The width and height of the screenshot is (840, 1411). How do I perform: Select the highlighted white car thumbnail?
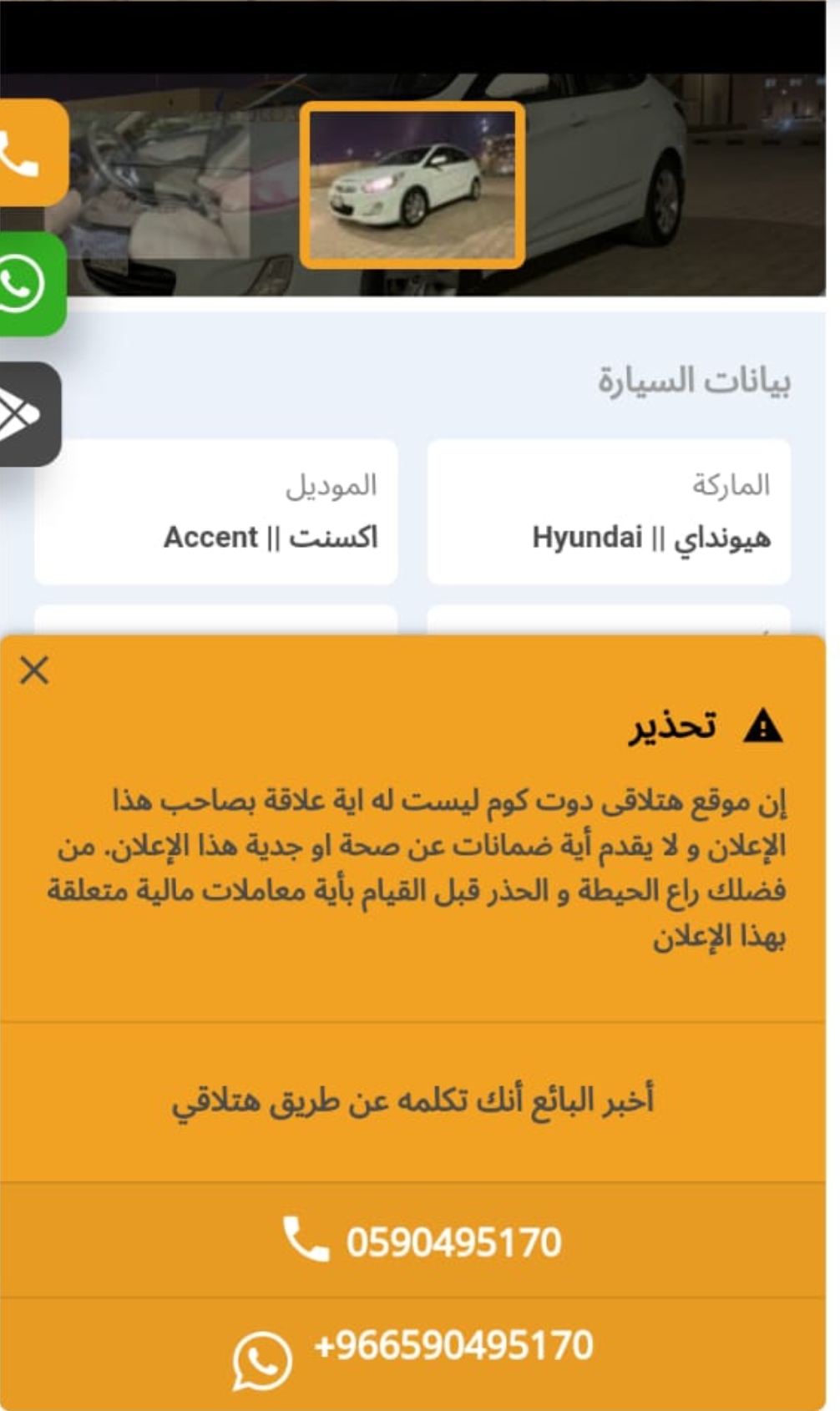tap(412, 185)
